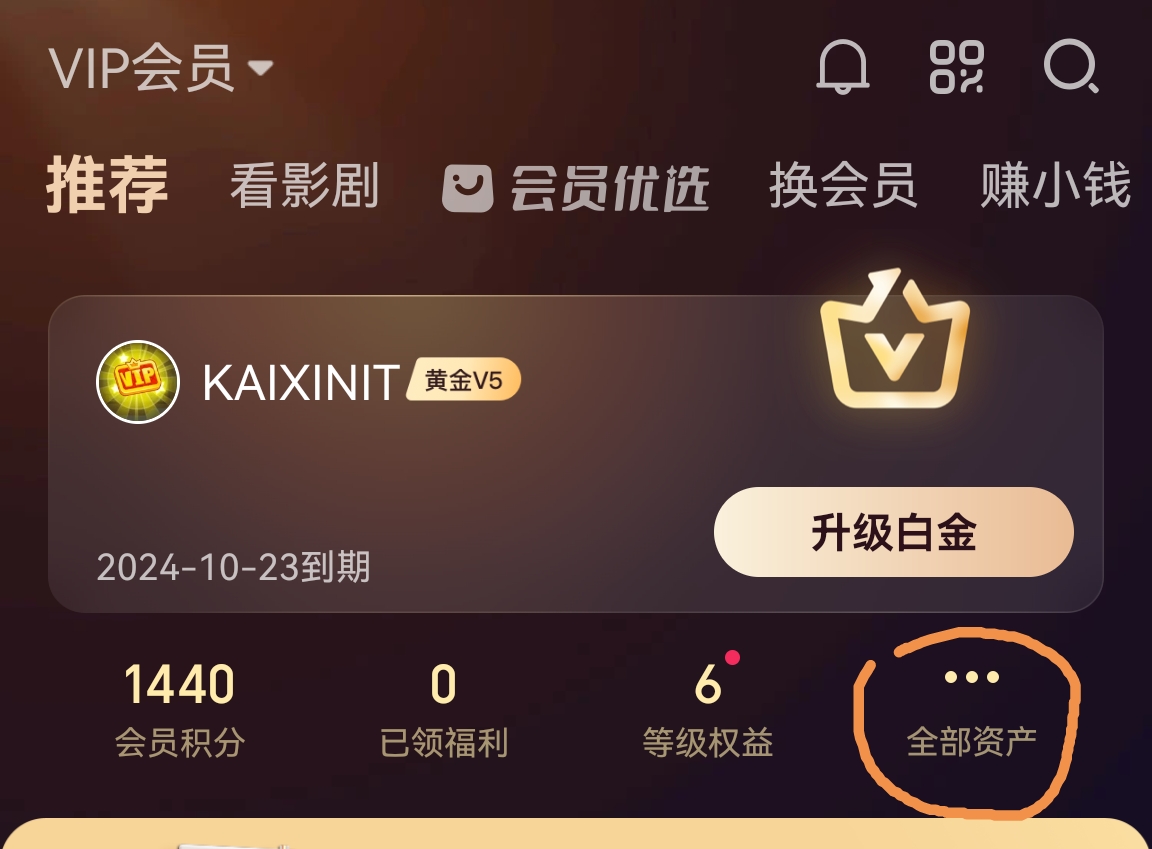Switch to the 换会员 tab
1152x849 pixels.
point(842,186)
